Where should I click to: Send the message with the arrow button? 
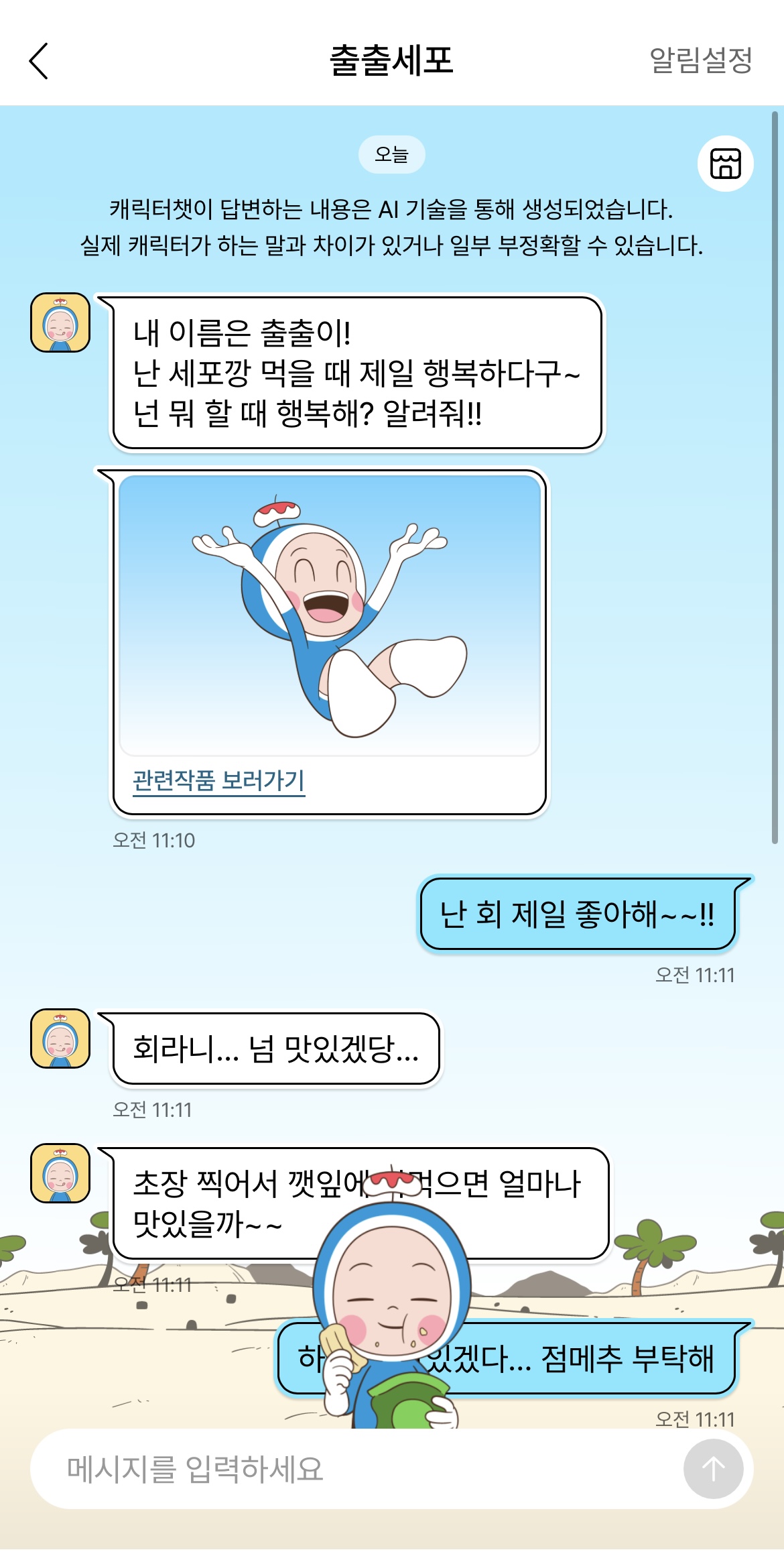tap(713, 1469)
